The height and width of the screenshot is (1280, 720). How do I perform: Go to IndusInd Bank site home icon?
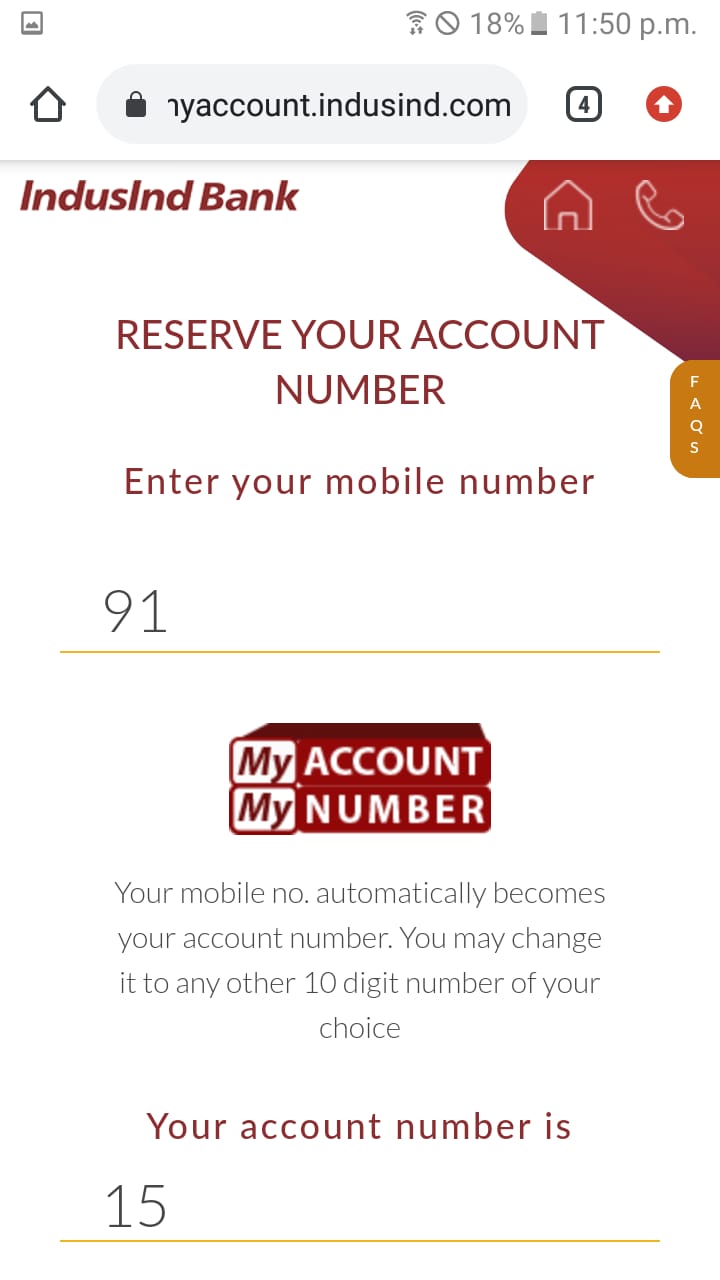point(567,207)
